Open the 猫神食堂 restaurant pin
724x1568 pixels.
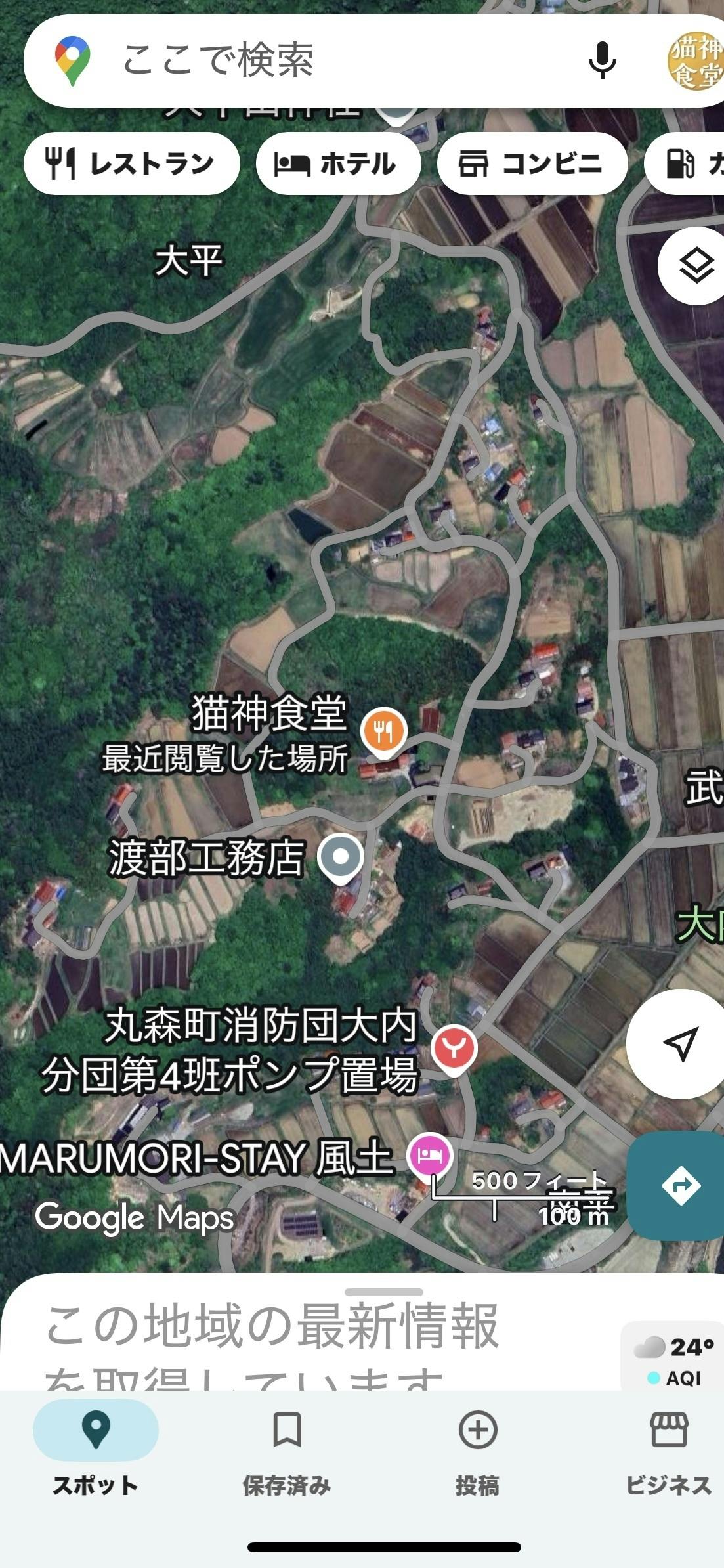385,730
